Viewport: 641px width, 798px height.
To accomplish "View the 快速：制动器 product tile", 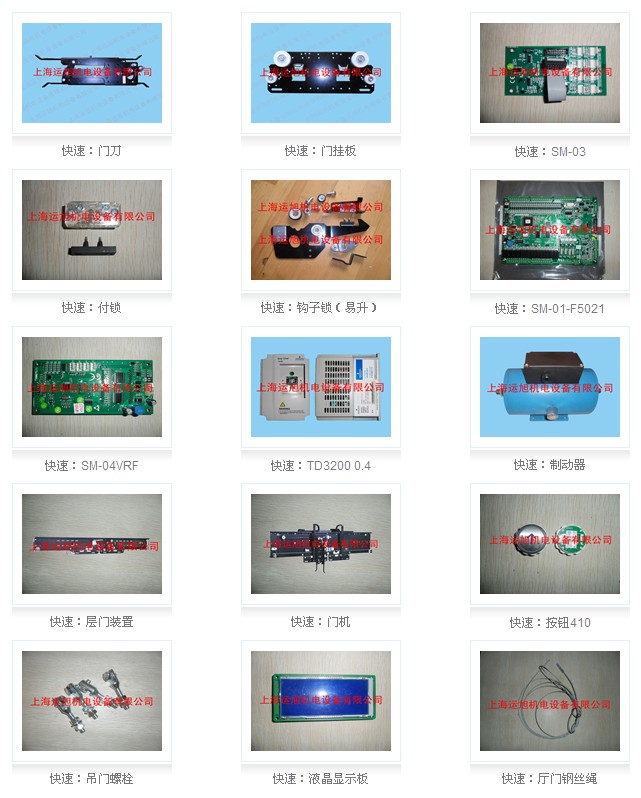I will pyautogui.click(x=549, y=387).
